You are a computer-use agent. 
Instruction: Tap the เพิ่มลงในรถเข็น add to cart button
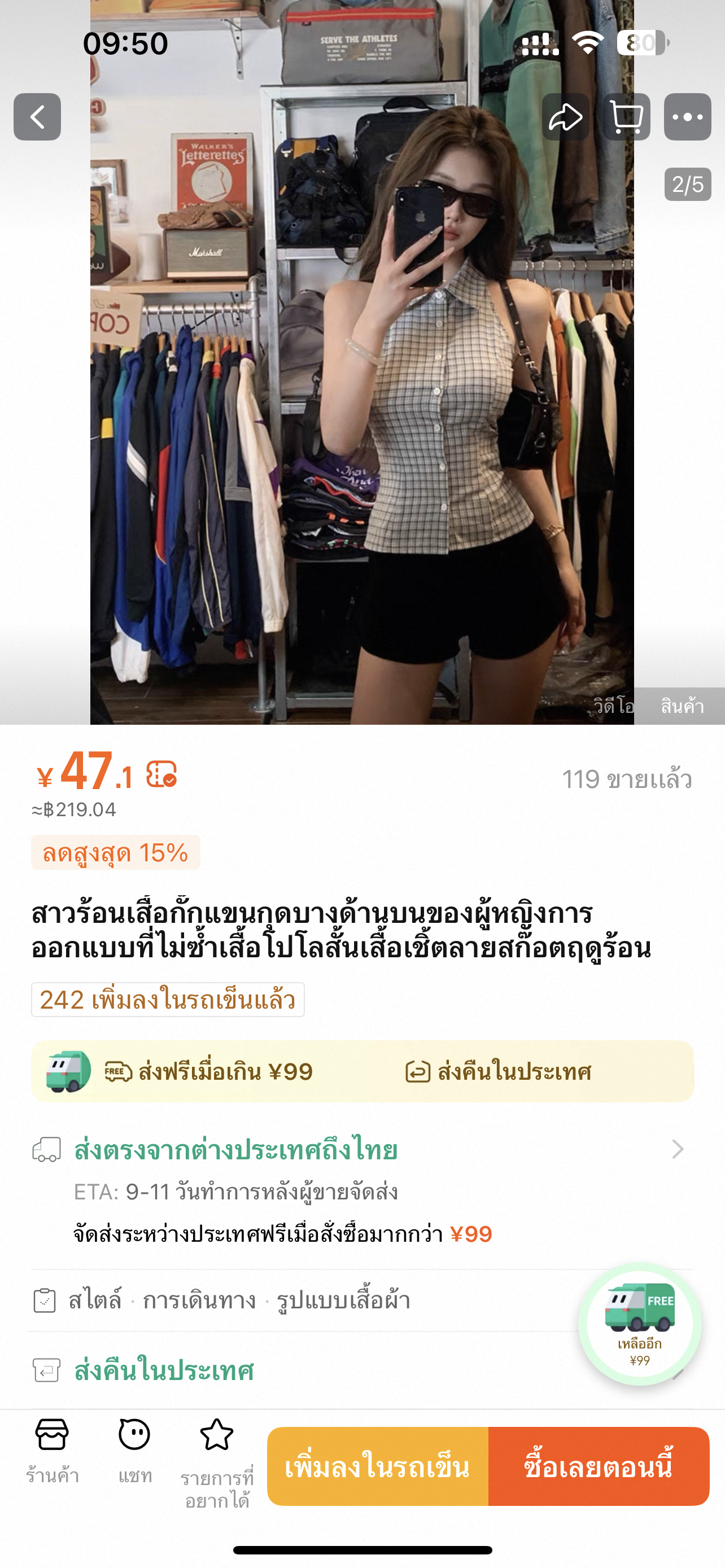(x=377, y=1466)
